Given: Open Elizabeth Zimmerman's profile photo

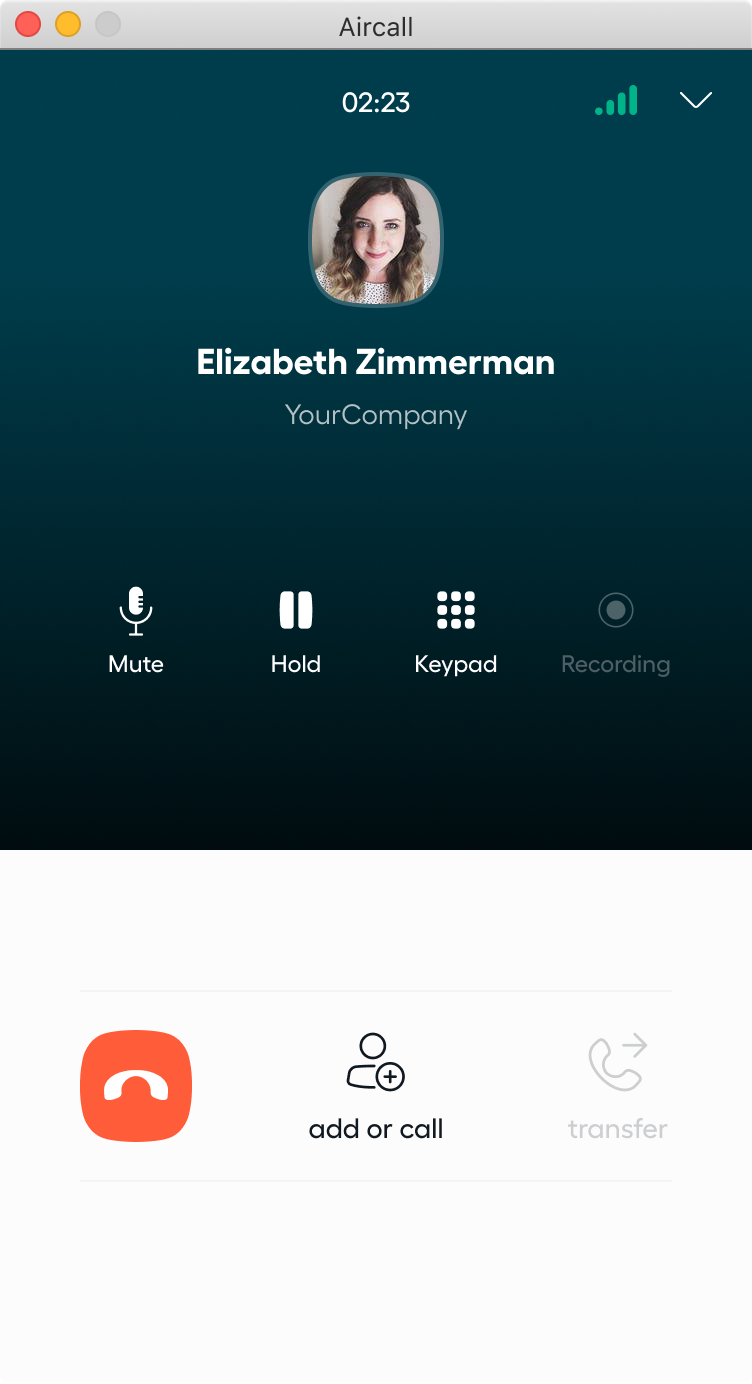Looking at the screenshot, I should pyautogui.click(x=376, y=240).
